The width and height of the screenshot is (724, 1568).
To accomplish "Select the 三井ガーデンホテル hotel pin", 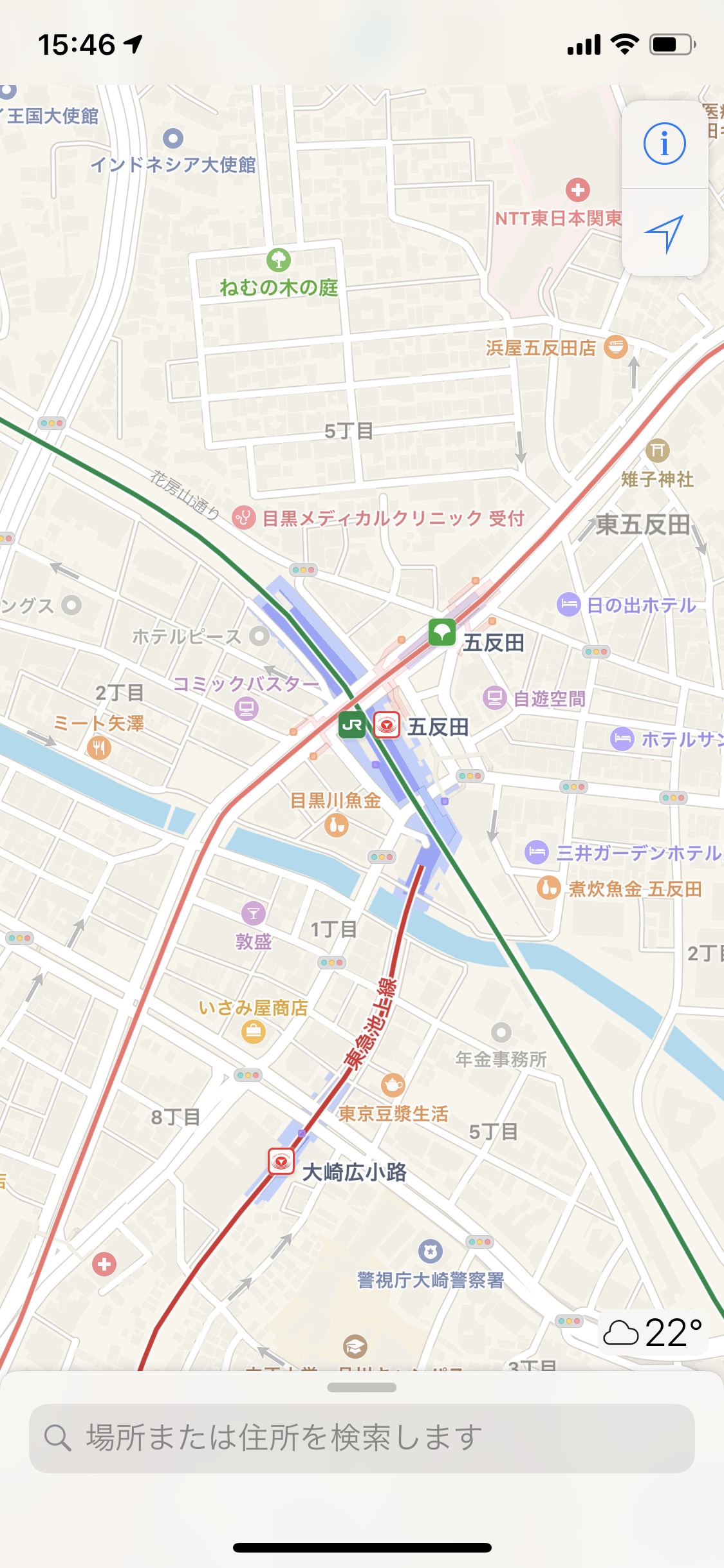I will tap(536, 852).
